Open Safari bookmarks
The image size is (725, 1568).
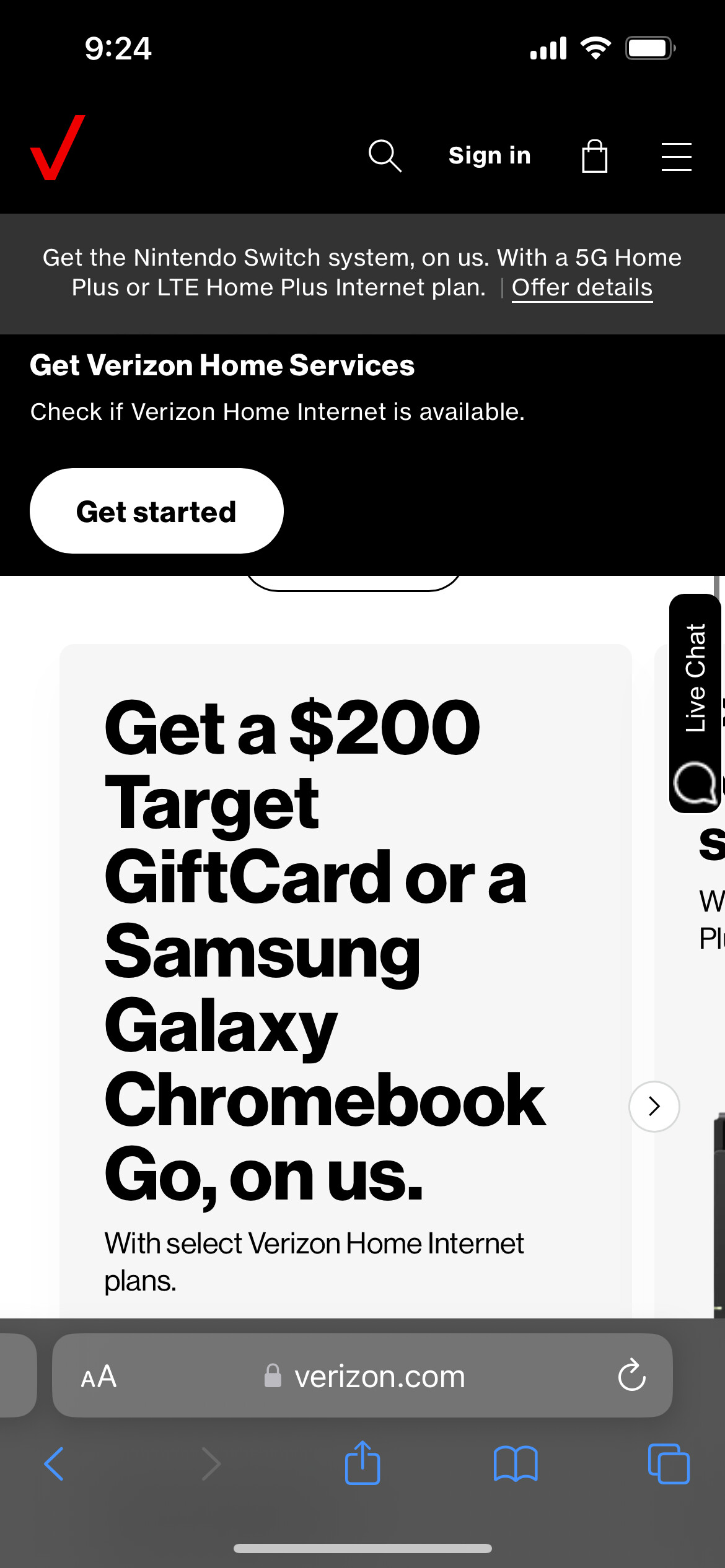[516, 1464]
